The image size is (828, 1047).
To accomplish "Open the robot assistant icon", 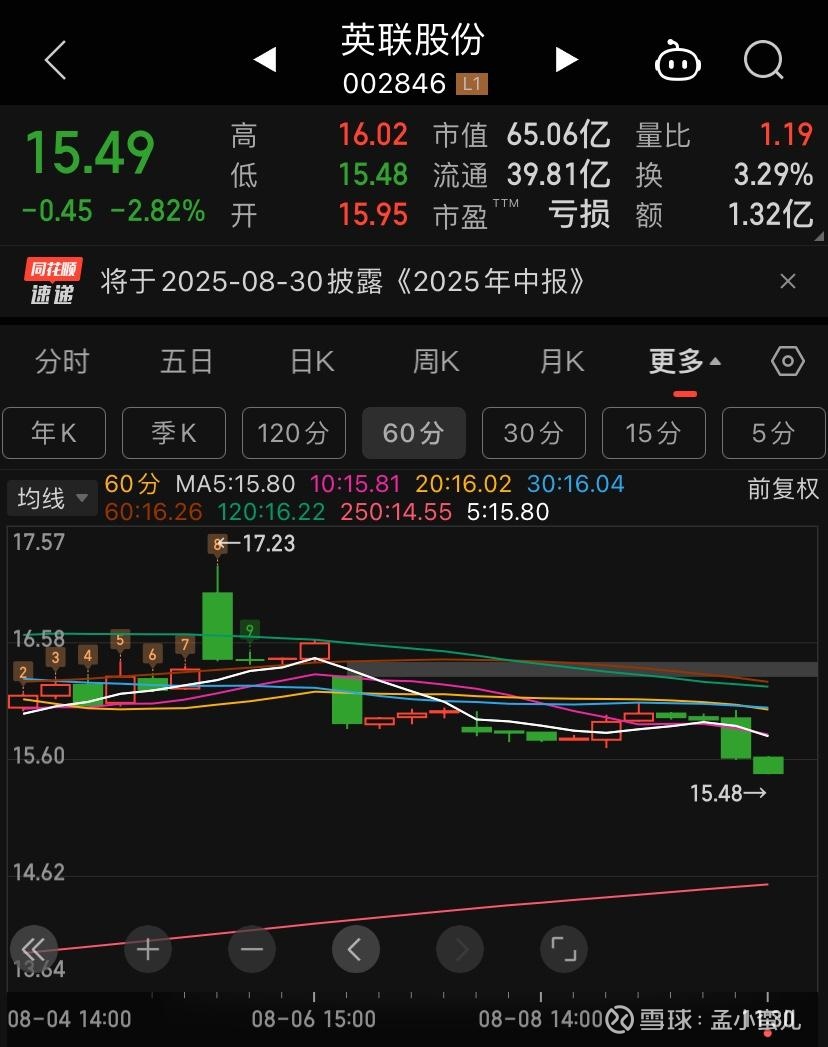I will (x=677, y=62).
